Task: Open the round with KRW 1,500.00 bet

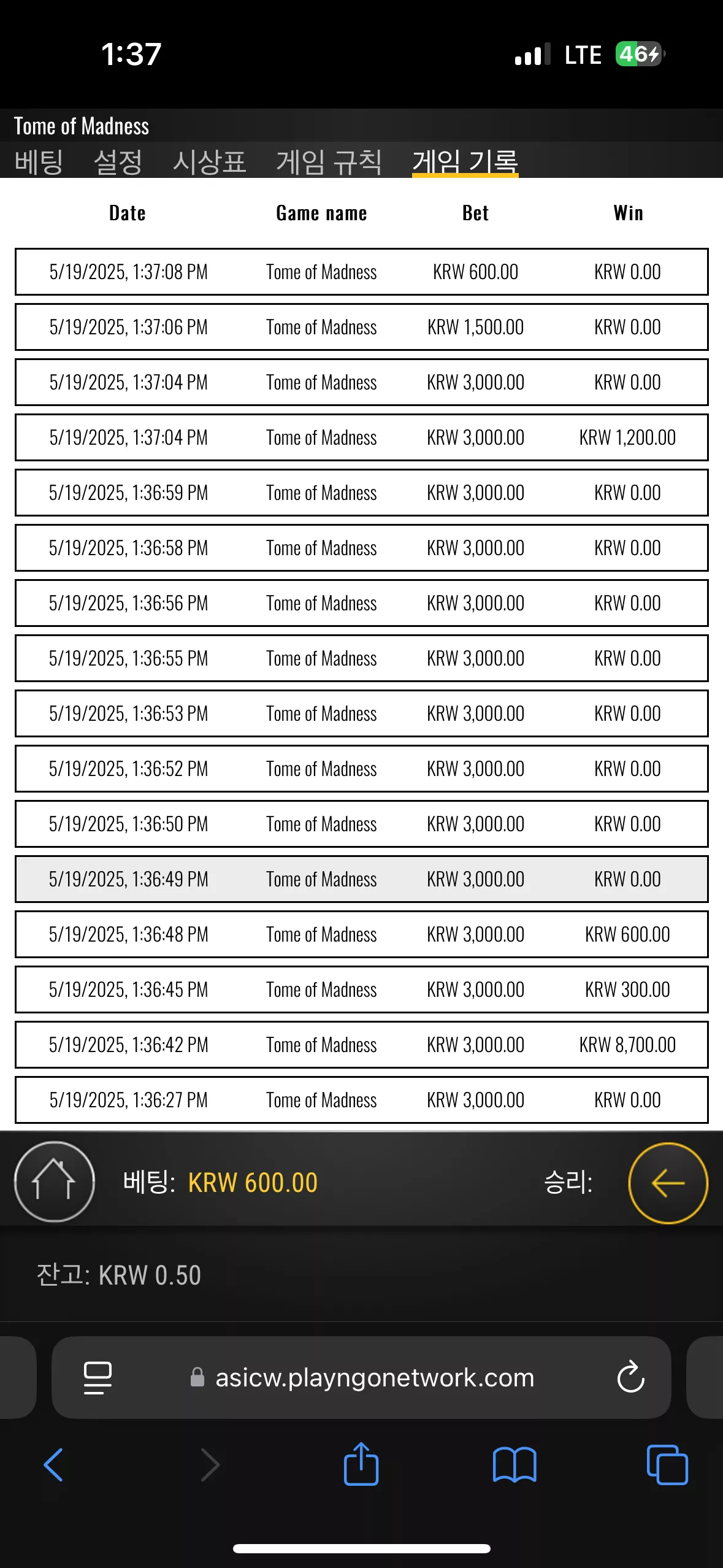Action: [362, 327]
